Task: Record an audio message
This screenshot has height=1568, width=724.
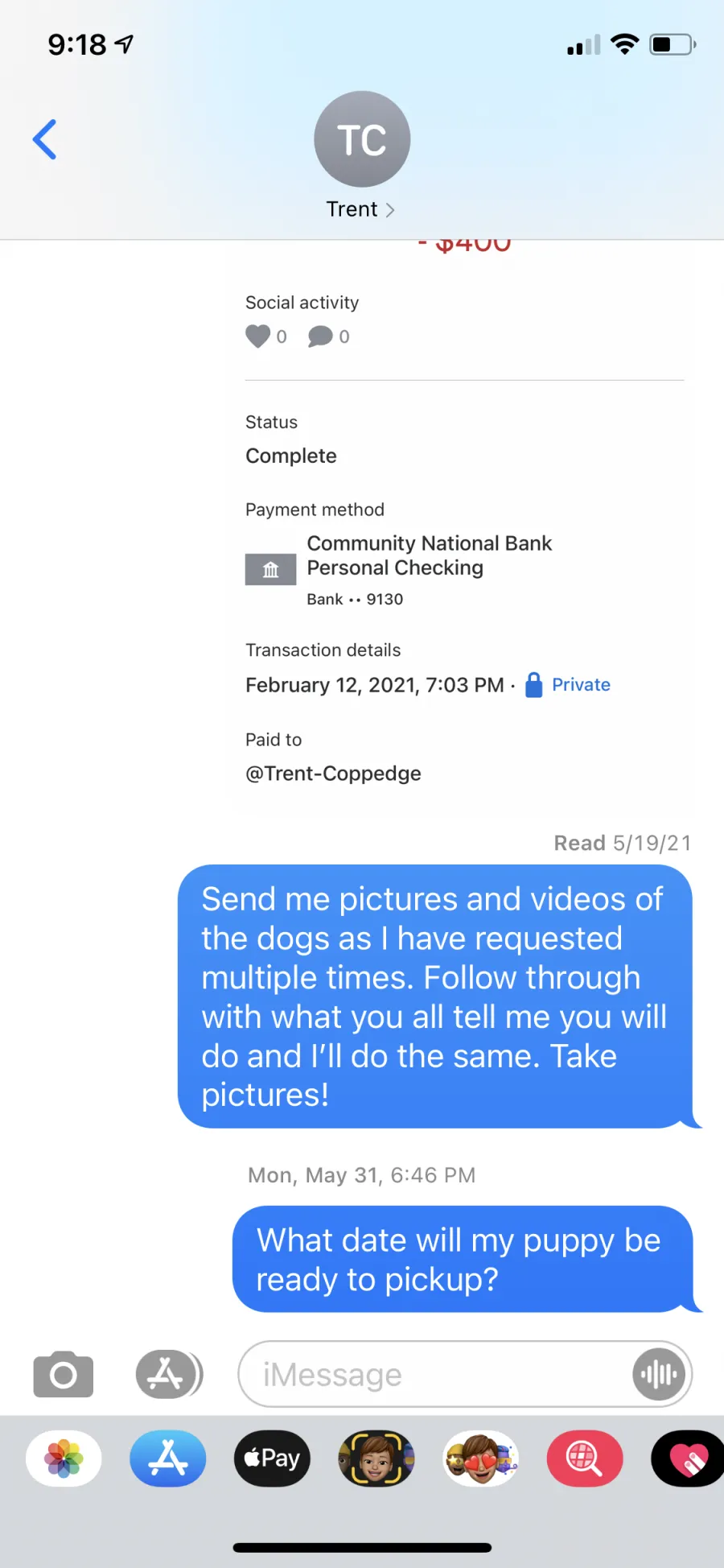Action: coord(659,1374)
